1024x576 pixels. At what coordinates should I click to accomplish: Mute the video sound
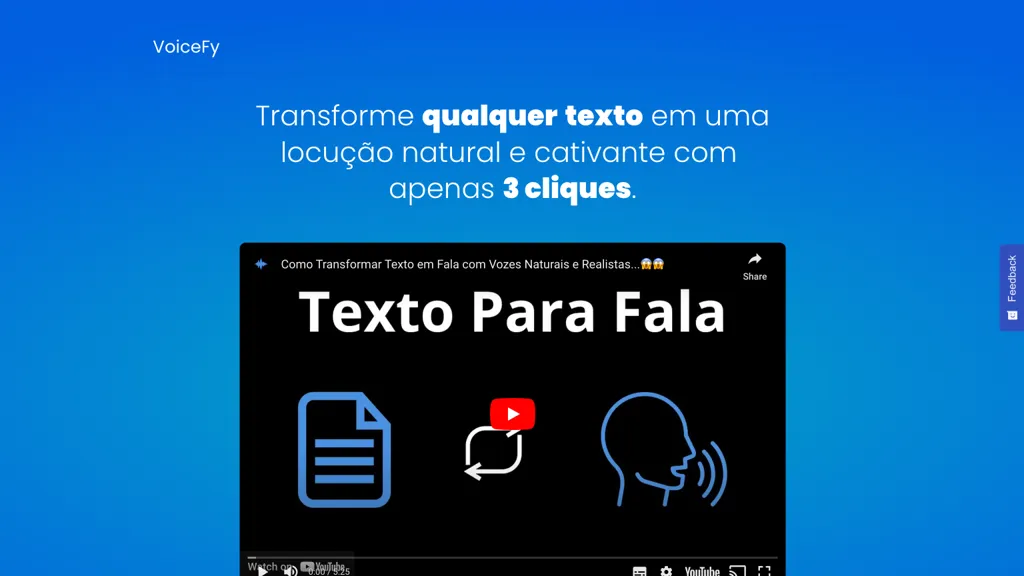[x=290, y=571]
